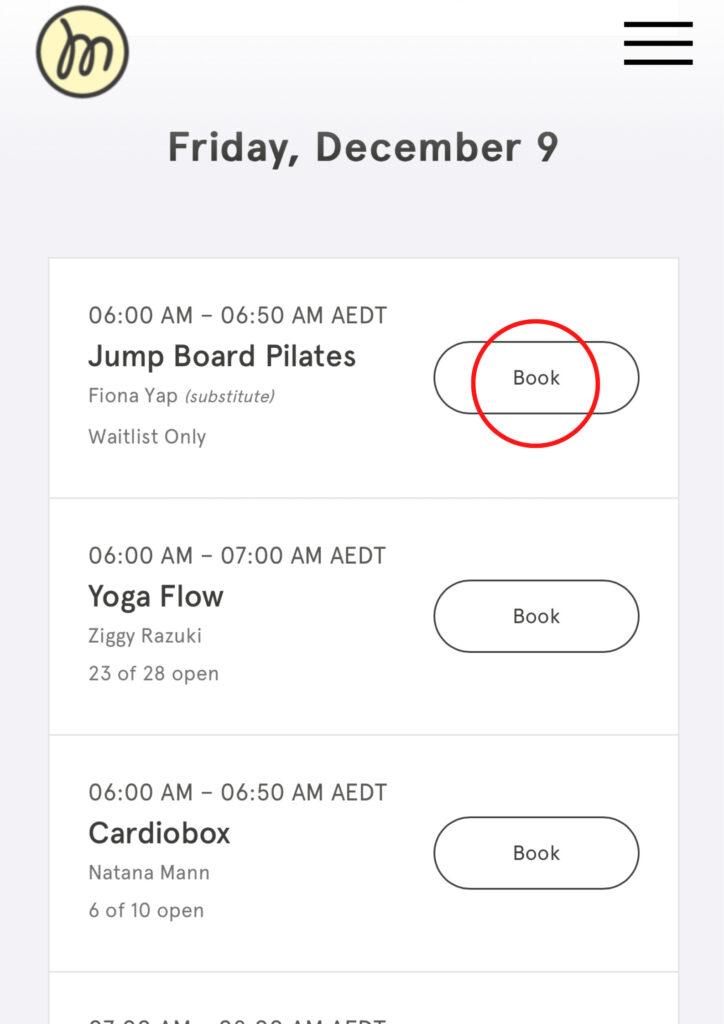This screenshot has width=724, height=1024.
Task: Book the Yoga Flow class
Action: [x=536, y=616]
